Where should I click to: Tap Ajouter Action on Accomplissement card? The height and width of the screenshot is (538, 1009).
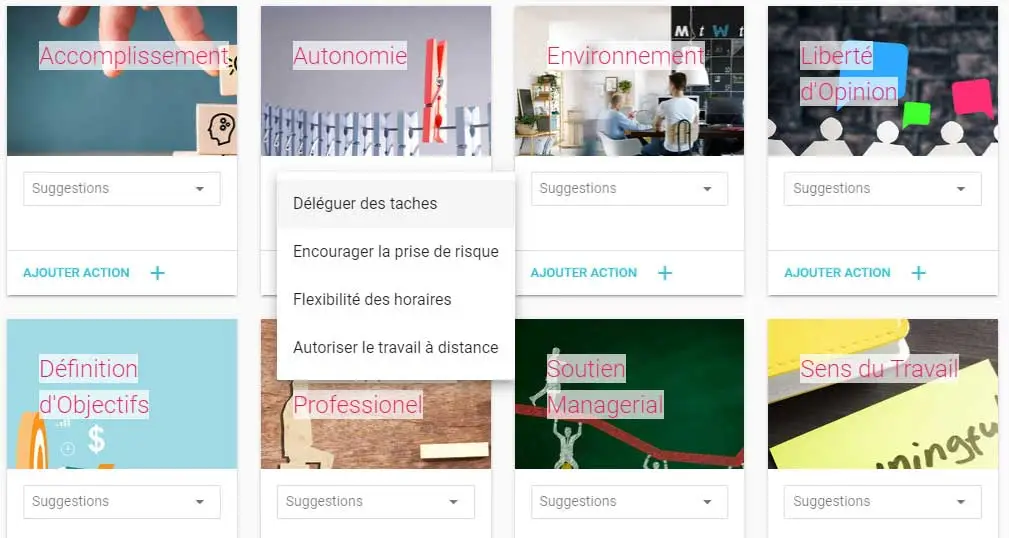pos(93,273)
